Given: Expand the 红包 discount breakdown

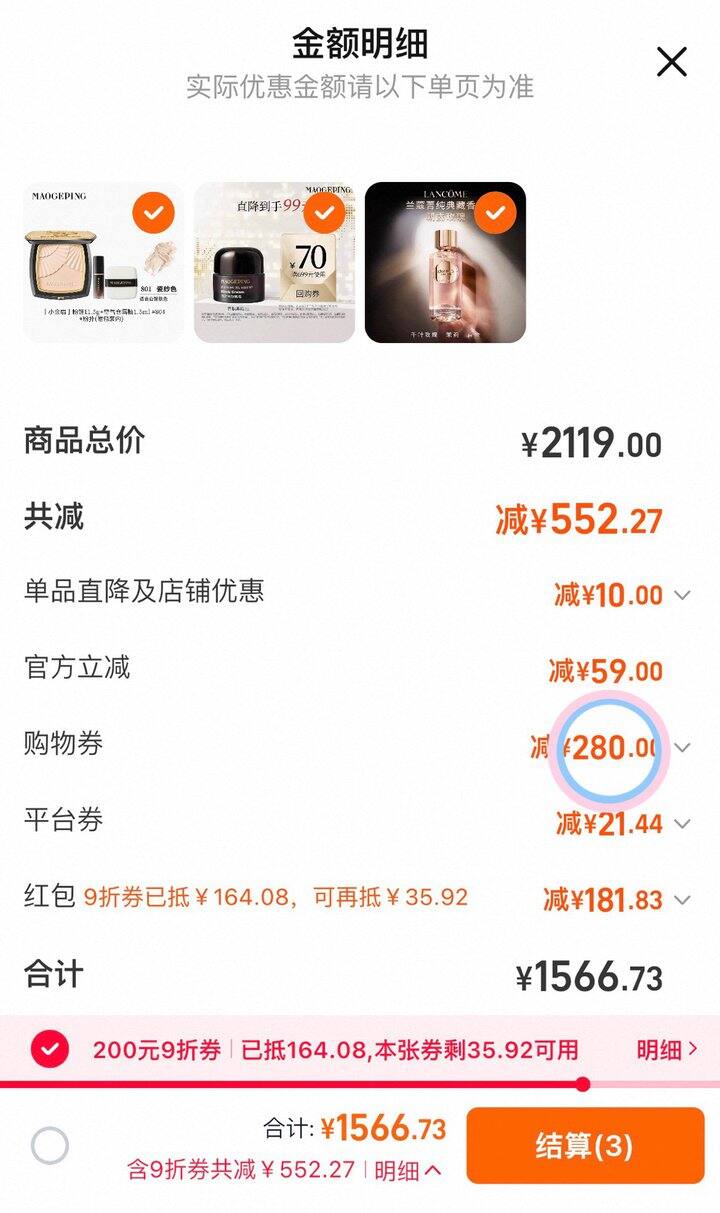Looking at the screenshot, I should coord(682,900).
